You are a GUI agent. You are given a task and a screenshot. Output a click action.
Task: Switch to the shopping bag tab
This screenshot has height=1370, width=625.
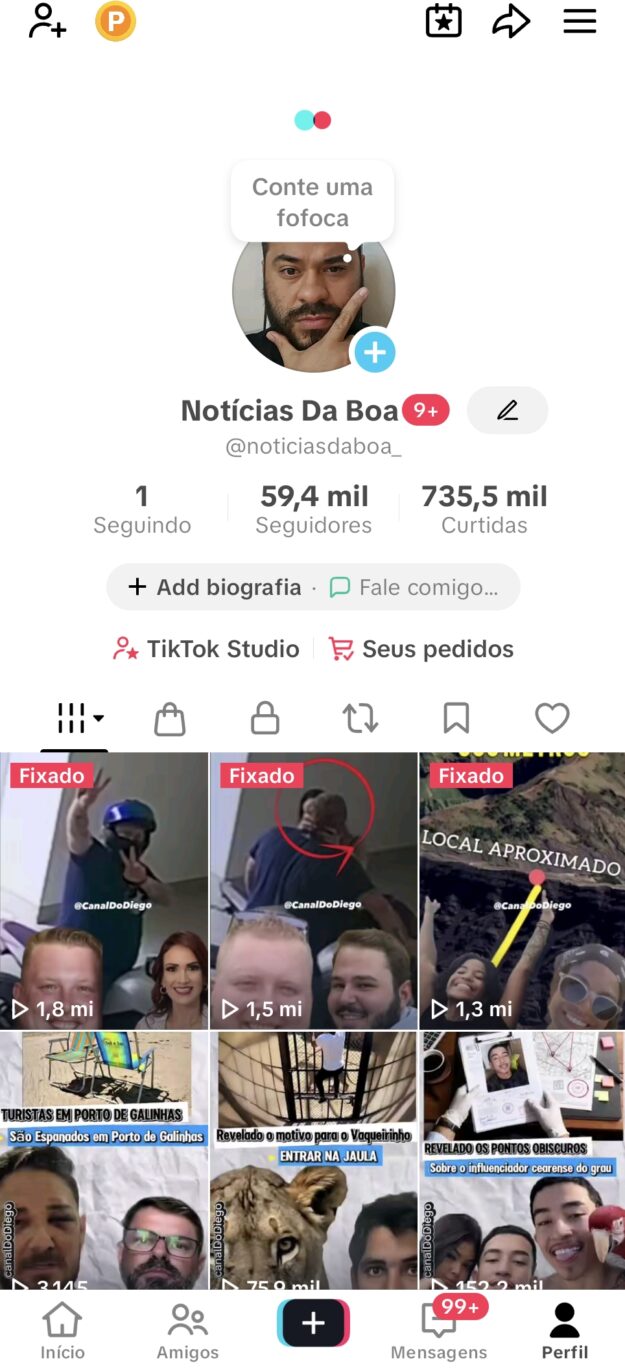click(170, 718)
